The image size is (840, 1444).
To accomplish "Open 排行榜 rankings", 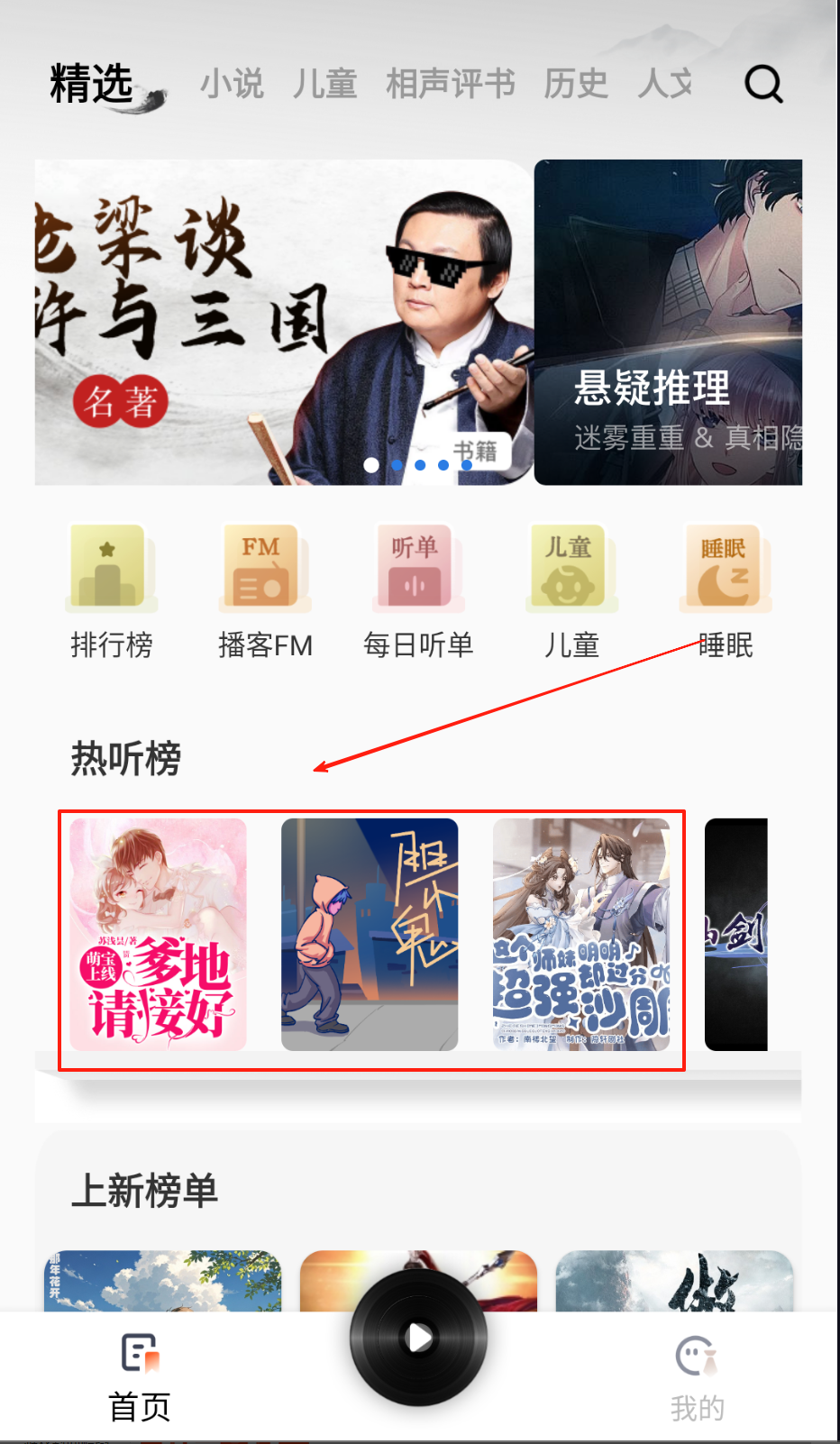I will [x=111, y=591].
